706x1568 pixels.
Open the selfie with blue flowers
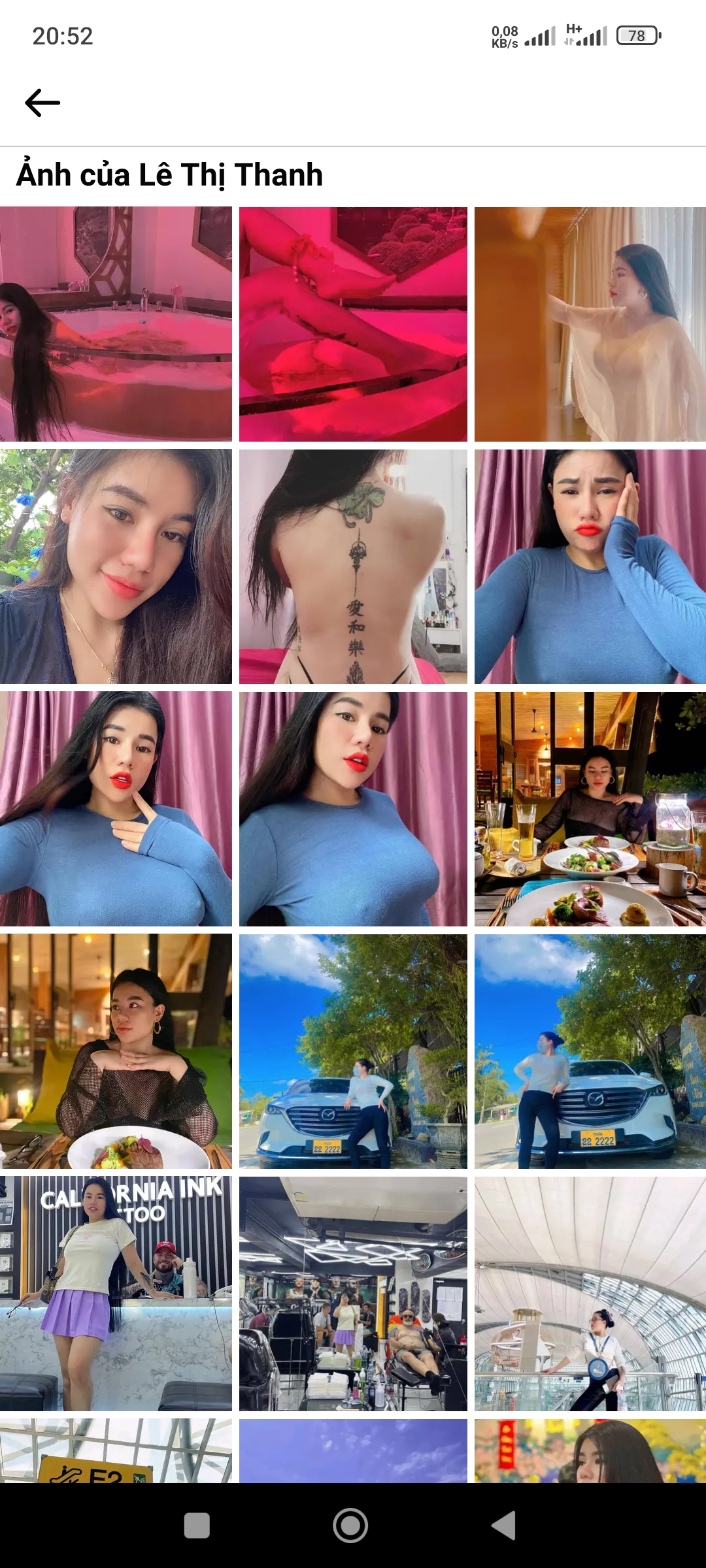click(x=116, y=566)
